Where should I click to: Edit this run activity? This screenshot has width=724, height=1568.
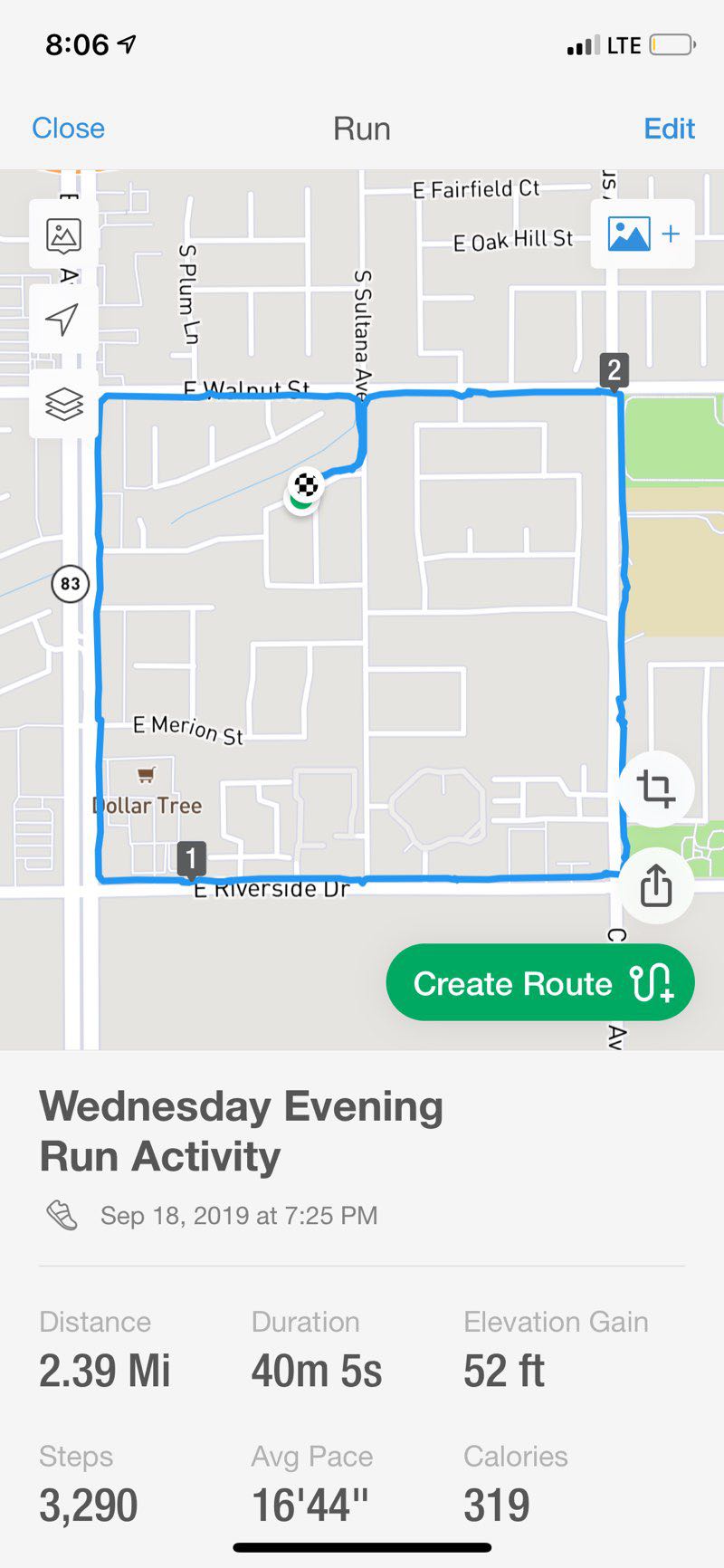pos(669,129)
